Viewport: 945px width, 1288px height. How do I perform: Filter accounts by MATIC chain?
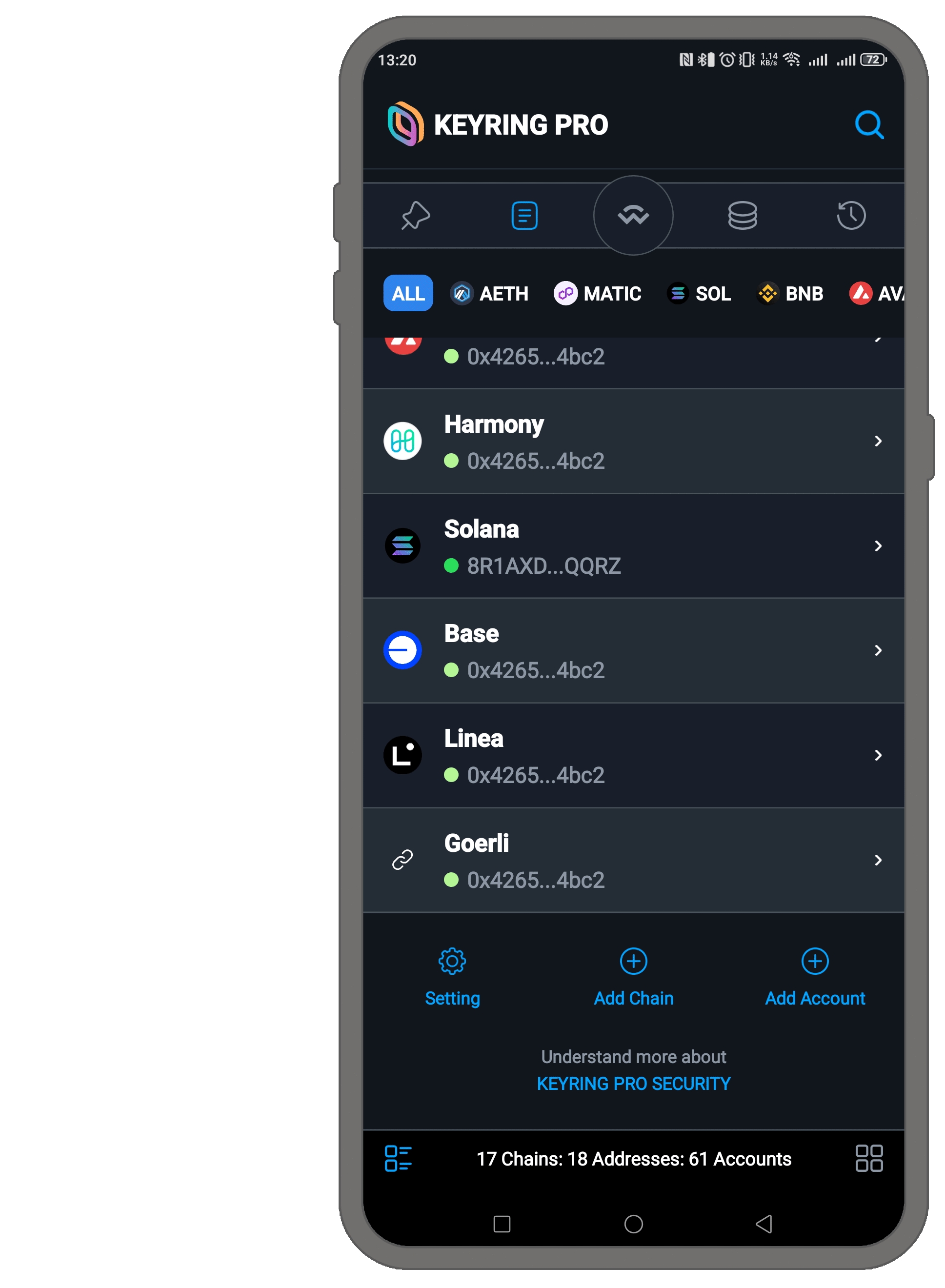(598, 293)
